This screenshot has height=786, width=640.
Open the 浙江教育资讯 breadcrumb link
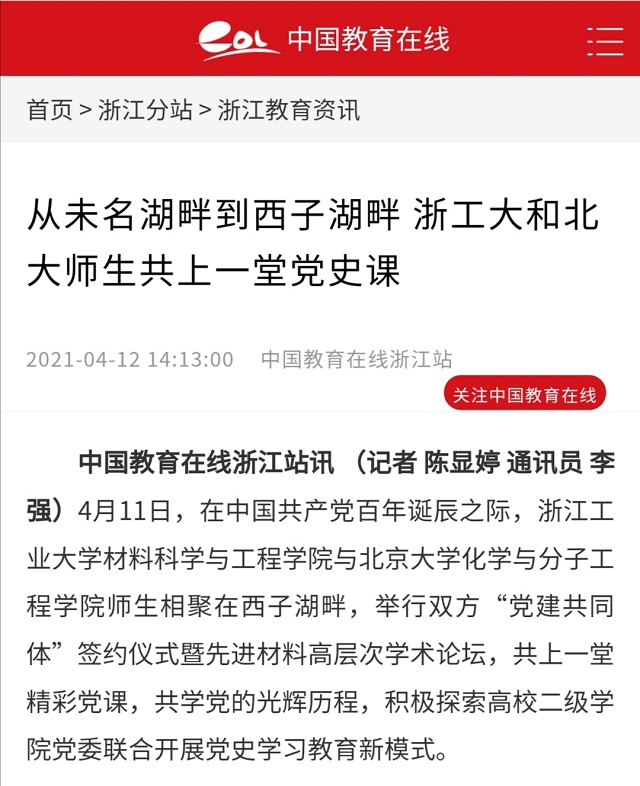[x=288, y=110]
